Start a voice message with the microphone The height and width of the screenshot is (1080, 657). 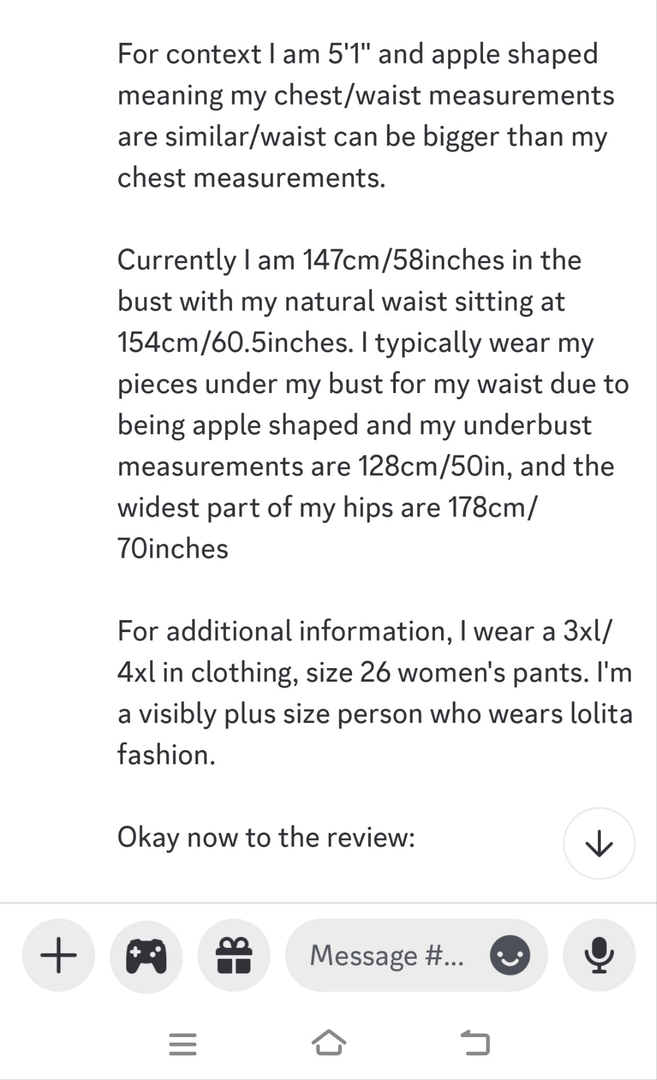(599, 956)
